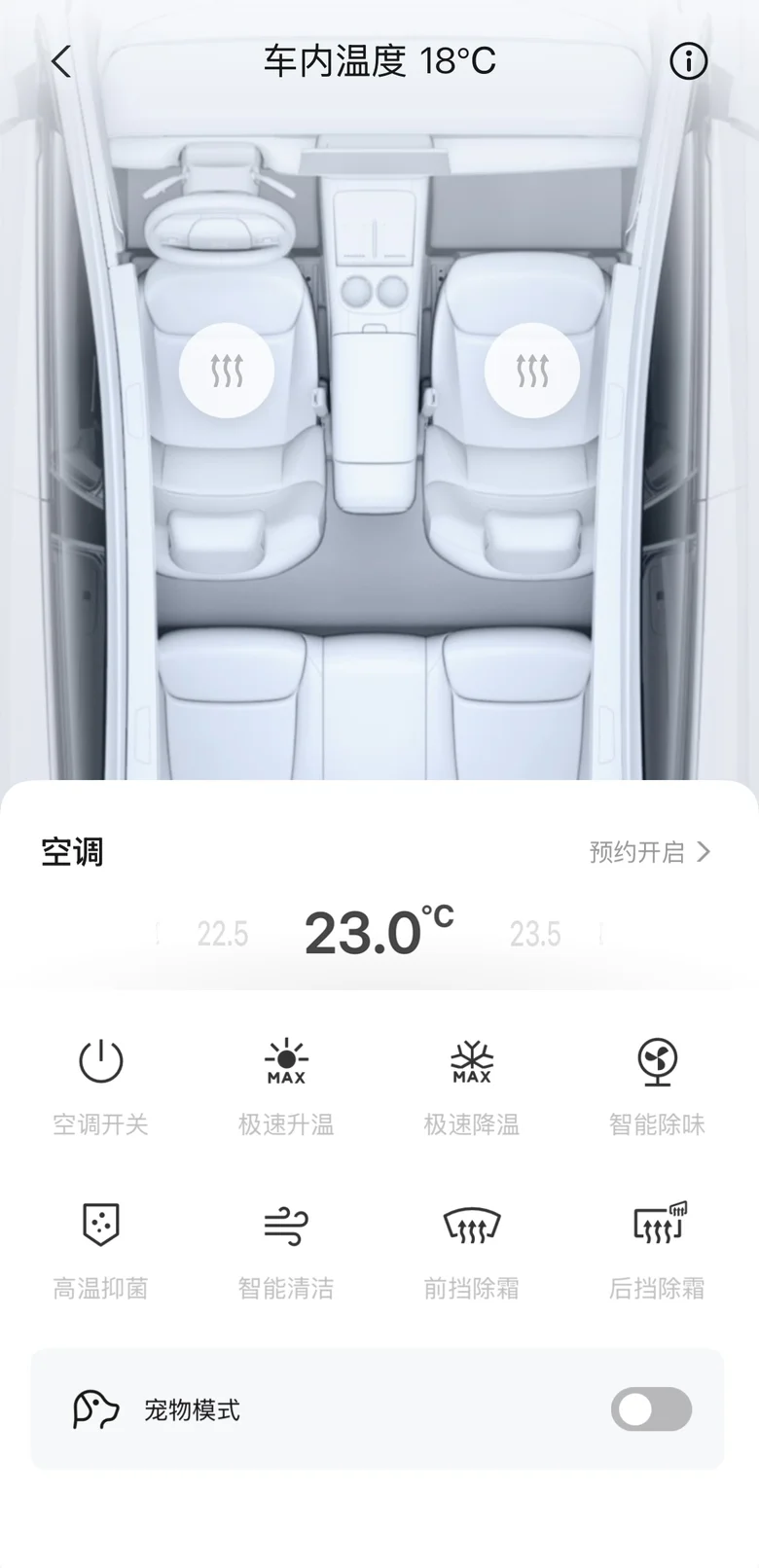Go back using the top-left arrow
Viewport: 759px width, 1568px height.
[x=61, y=62]
